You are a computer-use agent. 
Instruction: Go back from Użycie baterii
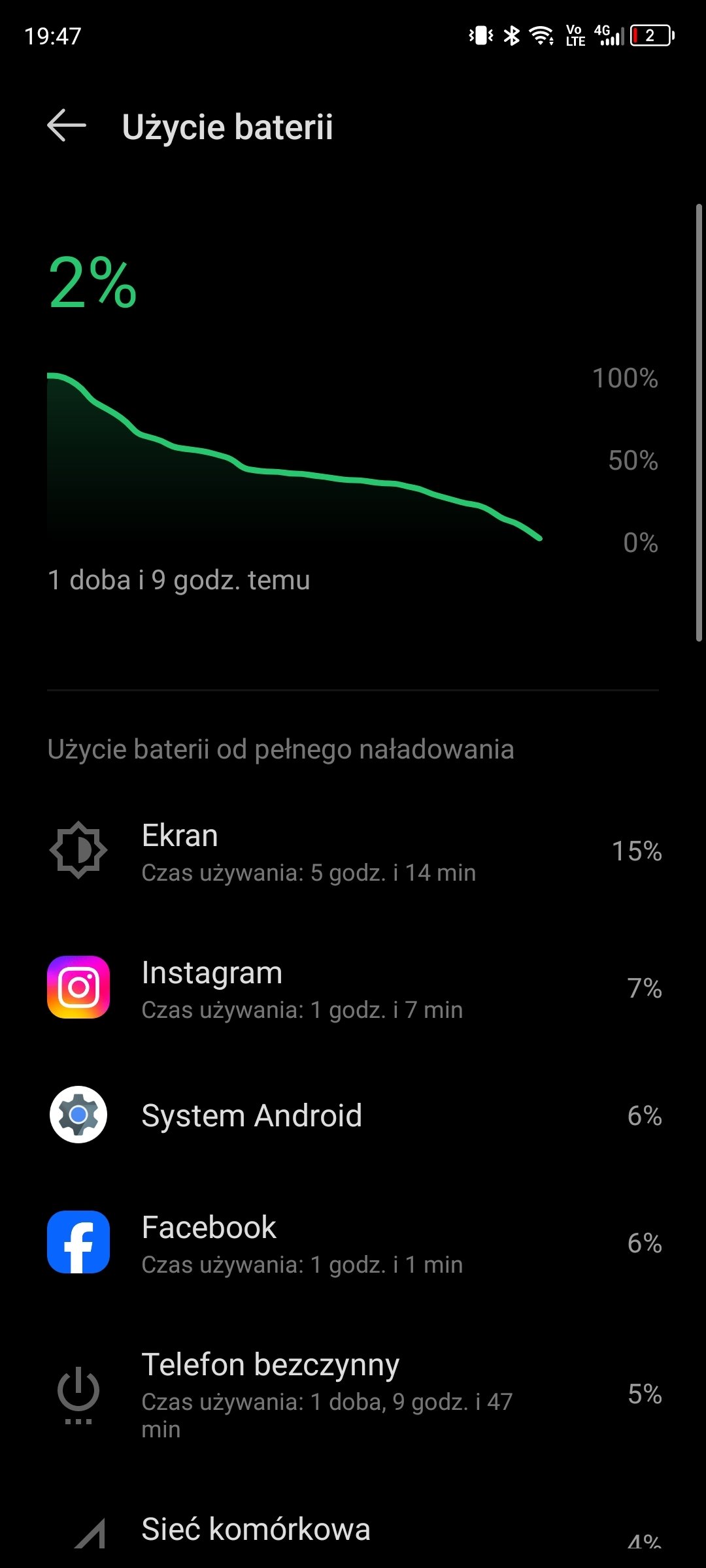point(67,125)
